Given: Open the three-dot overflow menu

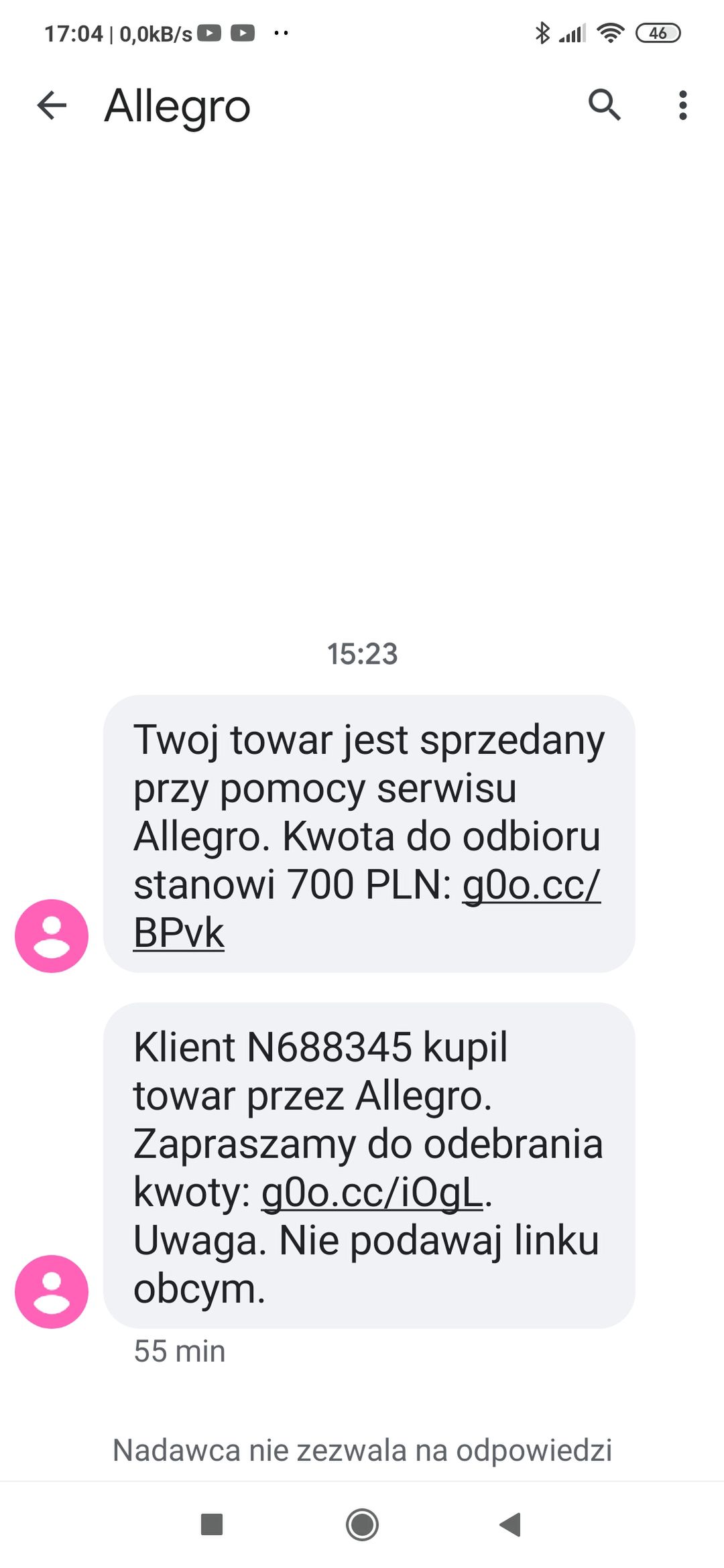Looking at the screenshot, I should click(x=682, y=105).
